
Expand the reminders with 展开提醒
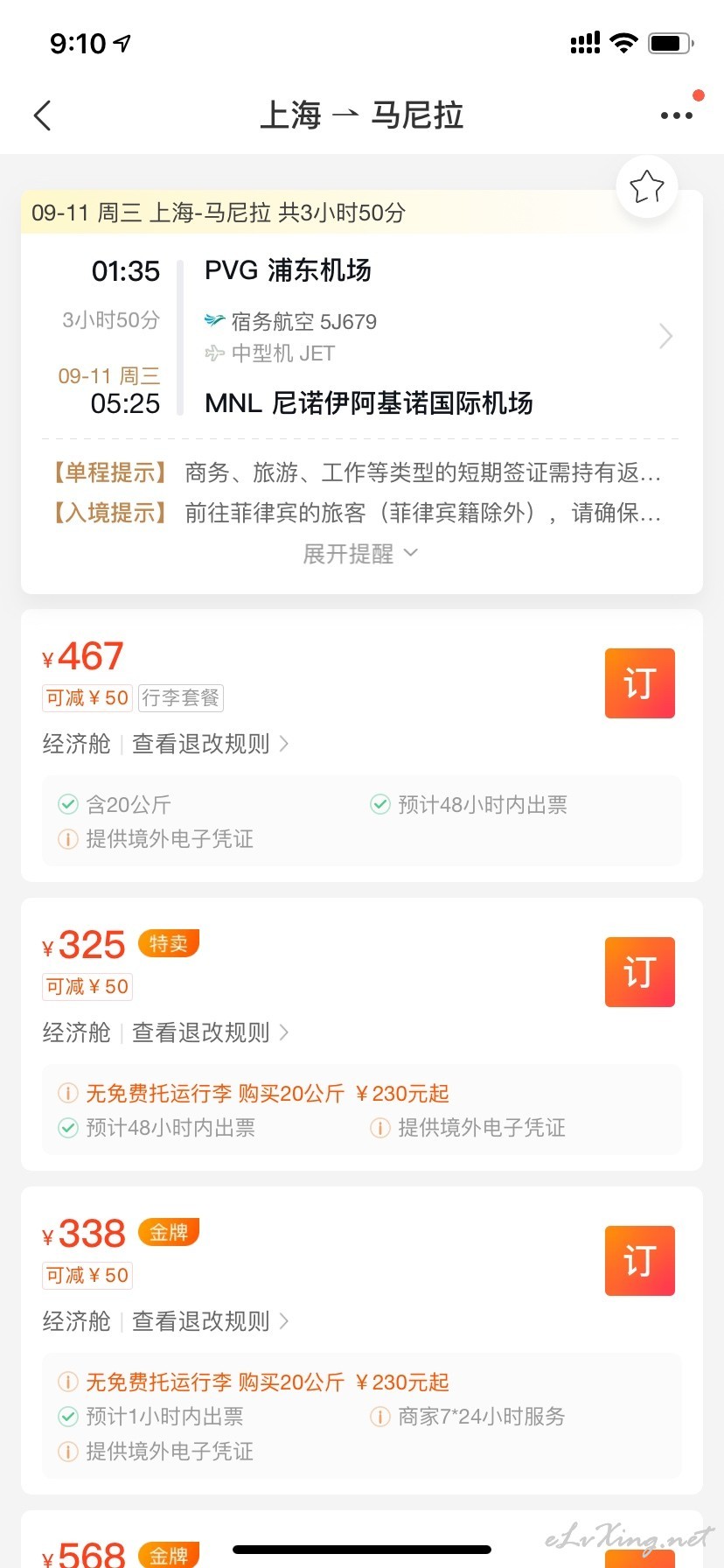point(361,554)
